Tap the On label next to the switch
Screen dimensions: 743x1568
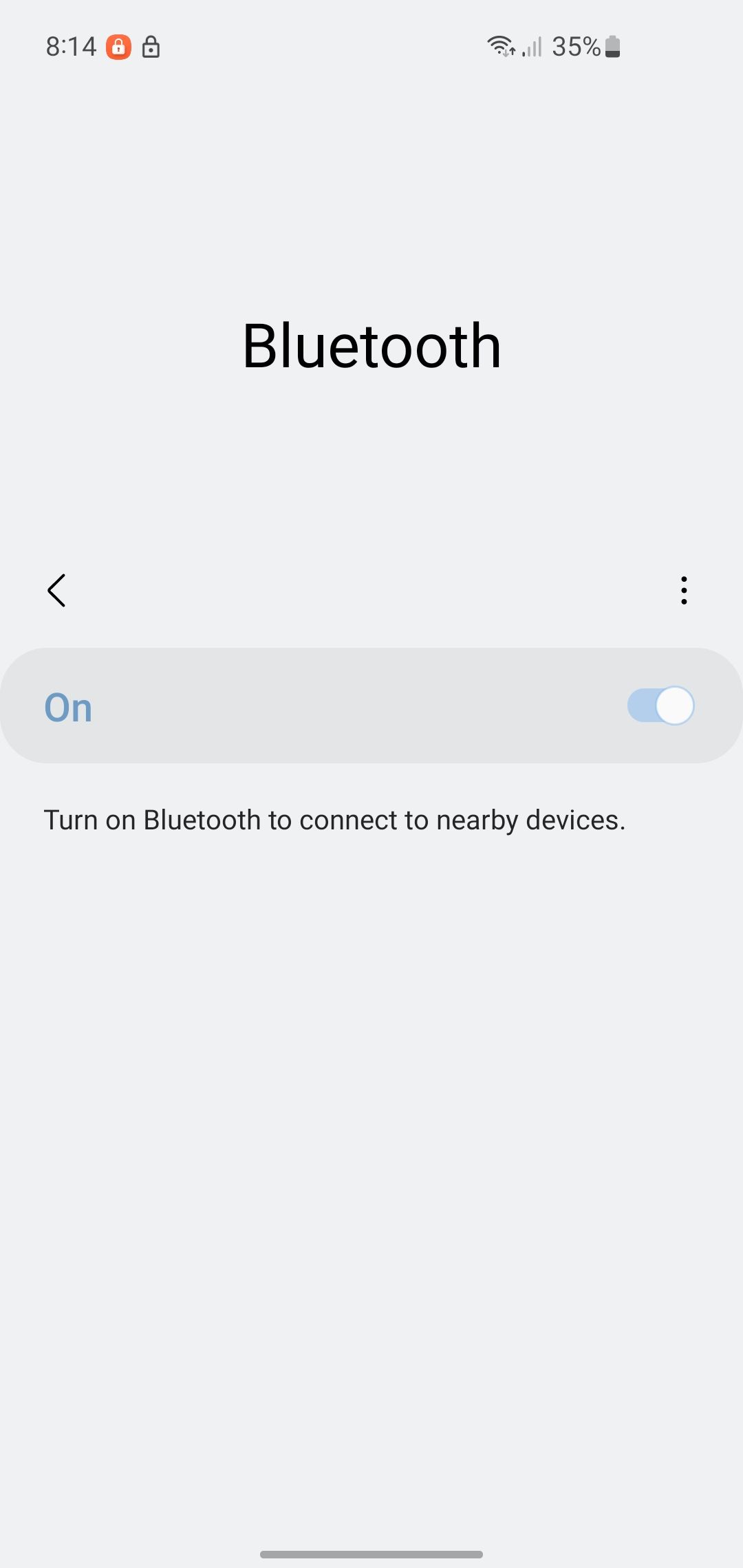pos(67,706)
